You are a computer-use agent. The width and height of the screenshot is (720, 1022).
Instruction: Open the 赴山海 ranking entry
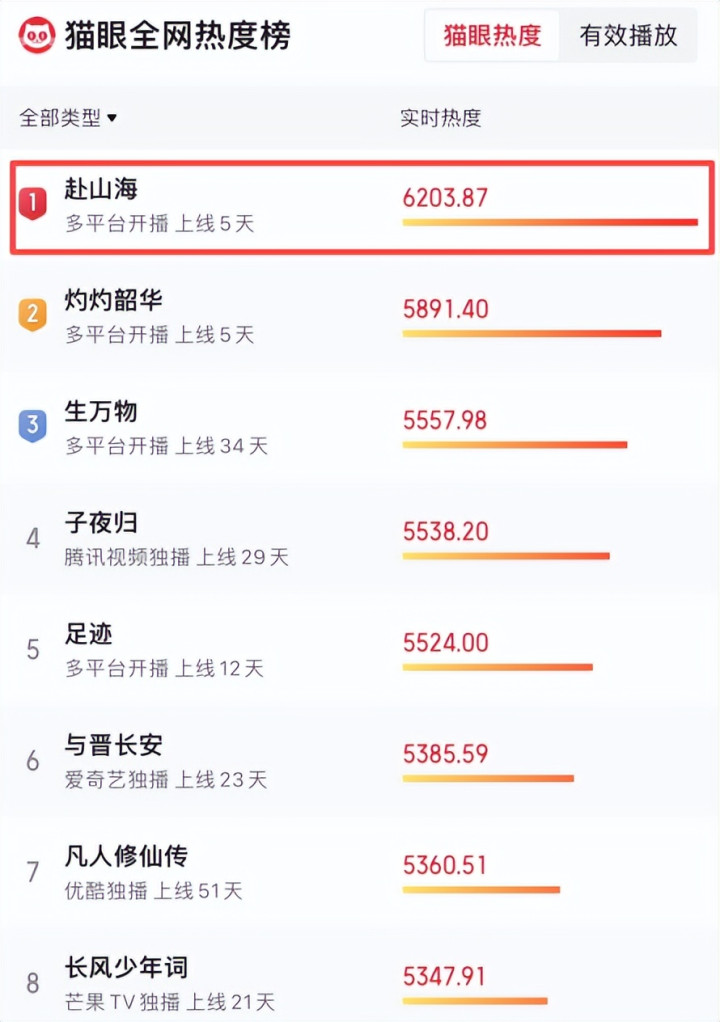362,207
